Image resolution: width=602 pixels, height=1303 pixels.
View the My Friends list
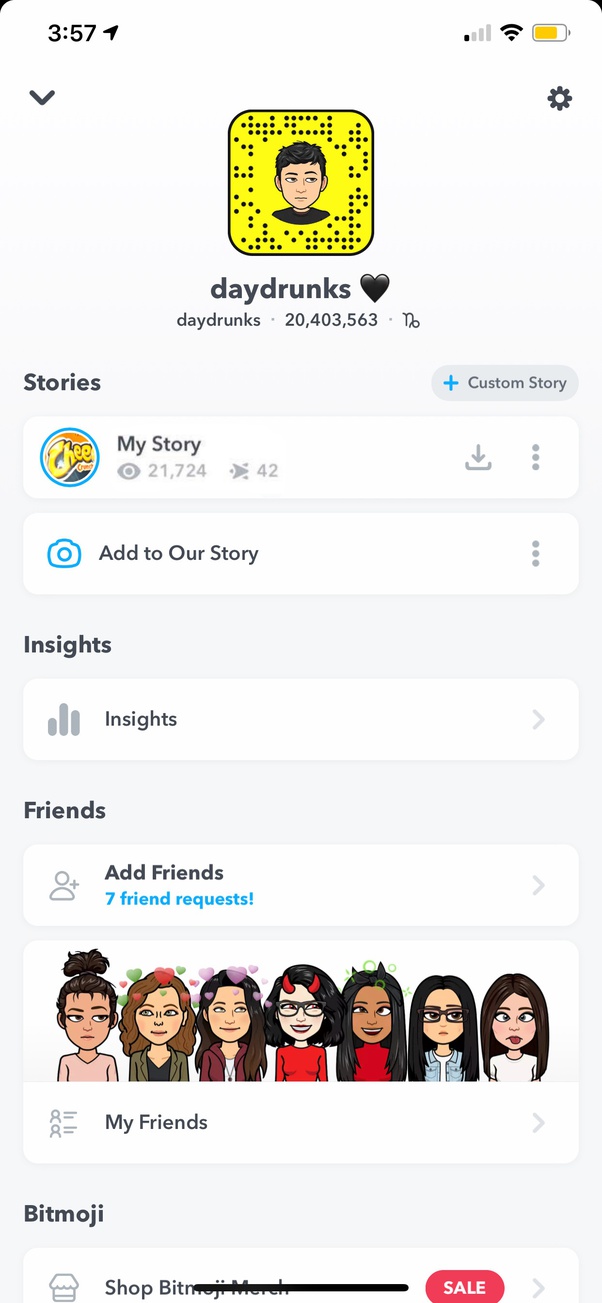point(301,1123)
